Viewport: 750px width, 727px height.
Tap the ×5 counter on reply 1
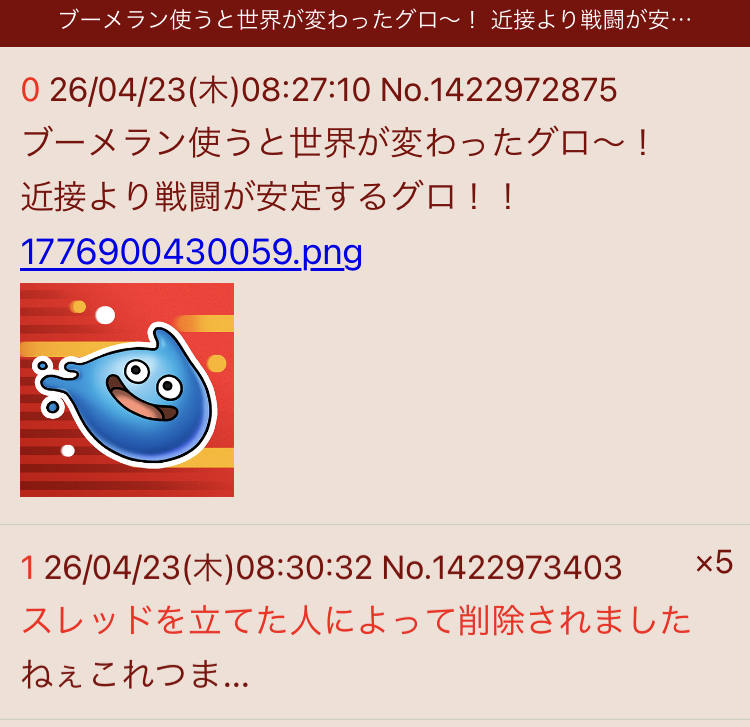[x=714, y=562]
